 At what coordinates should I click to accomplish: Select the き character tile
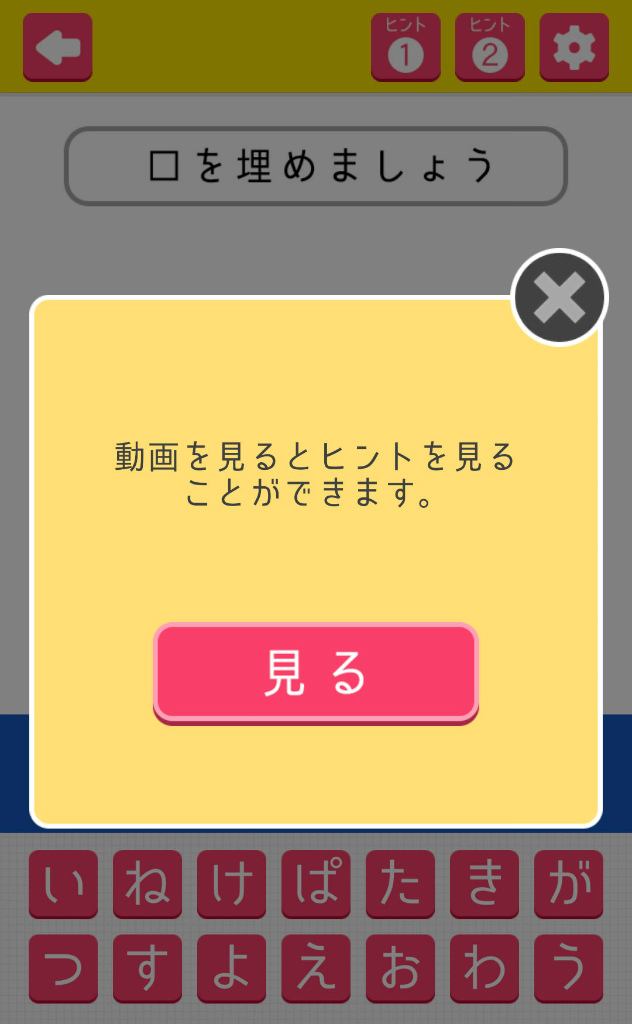click(x=484, y=884)
